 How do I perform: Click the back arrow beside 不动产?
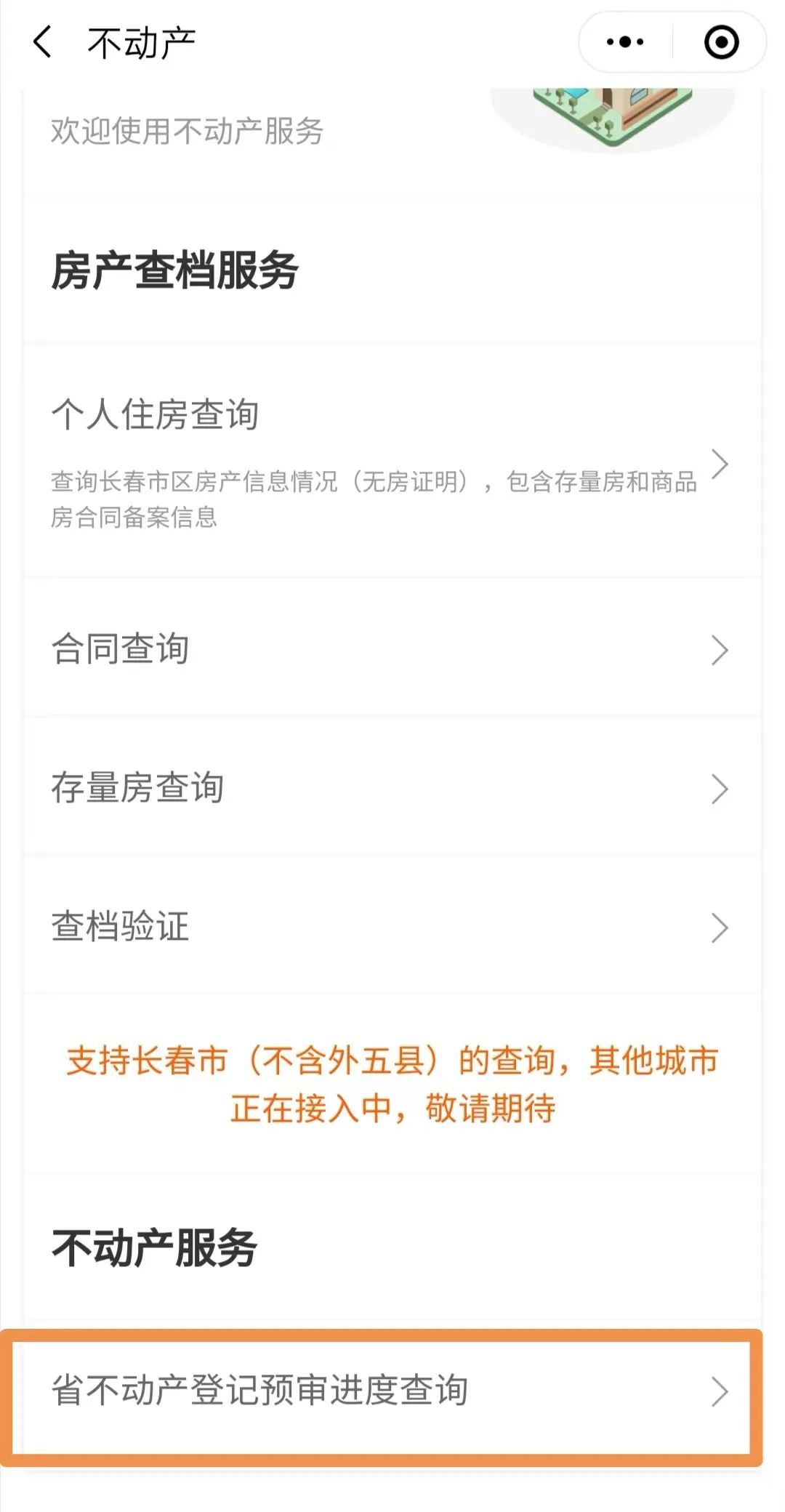point(42,42)
